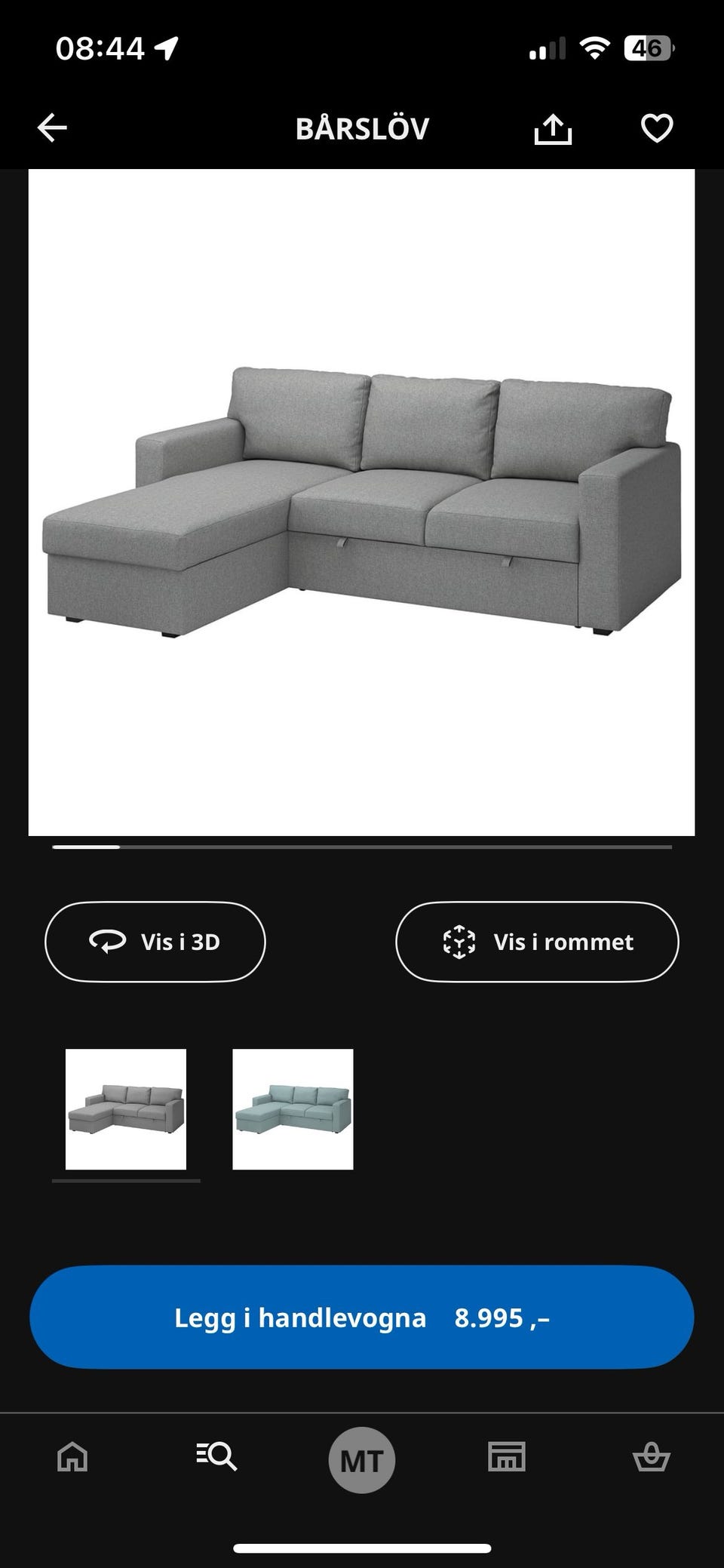Add BÅRSLÖV to favorites with heart icon
Screen dimensions: 724x1568
point(656,128)
